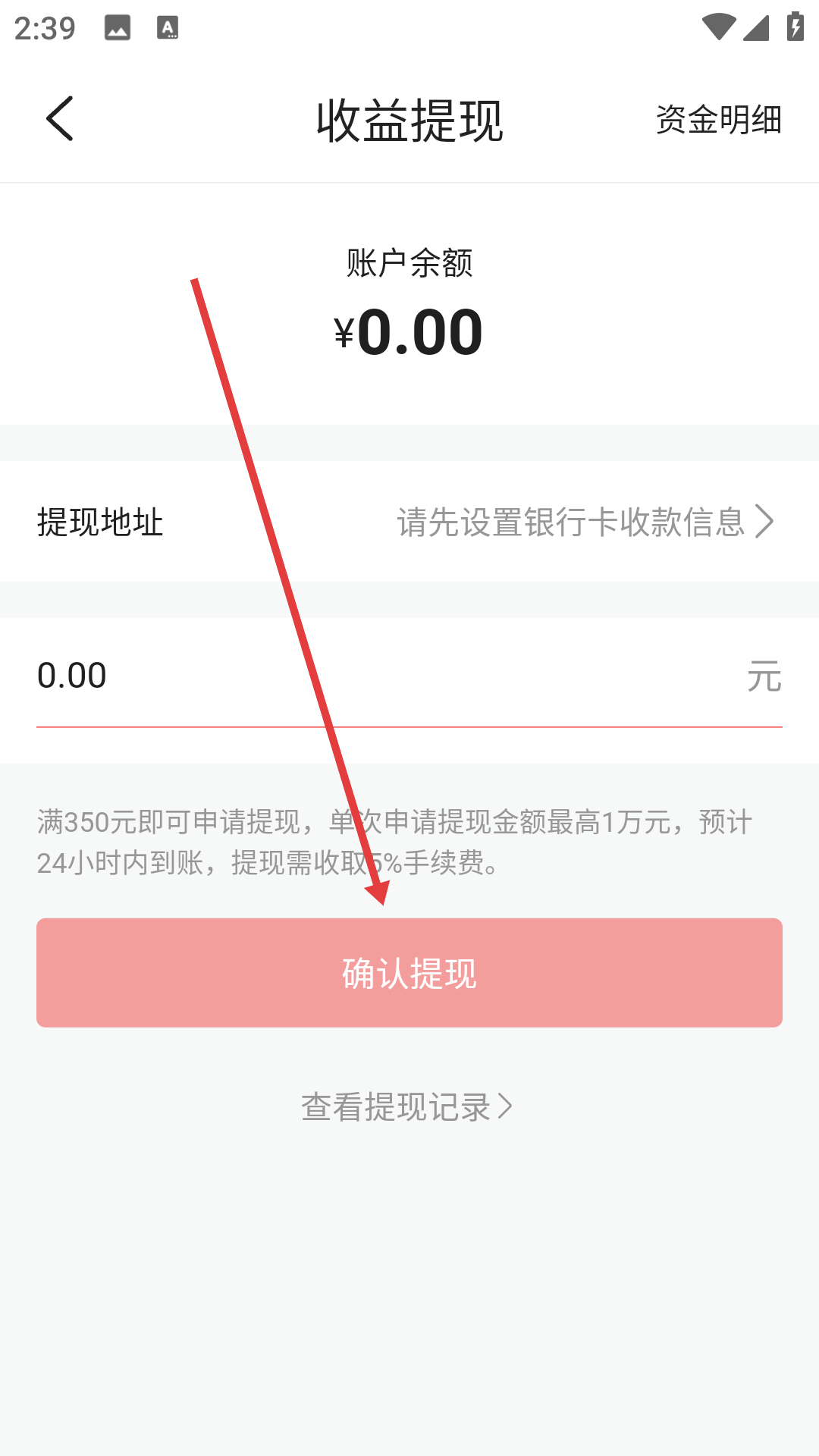Viewport: 819px width, 1456px height.
Task: Open 提现地址 bank card setup row
Action: point(409,522)
